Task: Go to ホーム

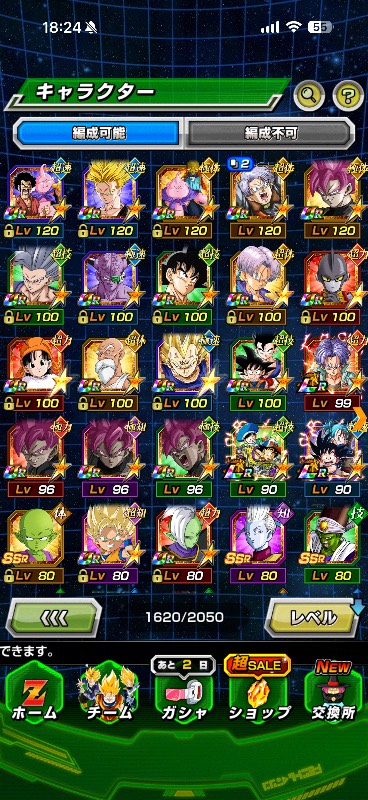Action: click(x=35, y=692)
